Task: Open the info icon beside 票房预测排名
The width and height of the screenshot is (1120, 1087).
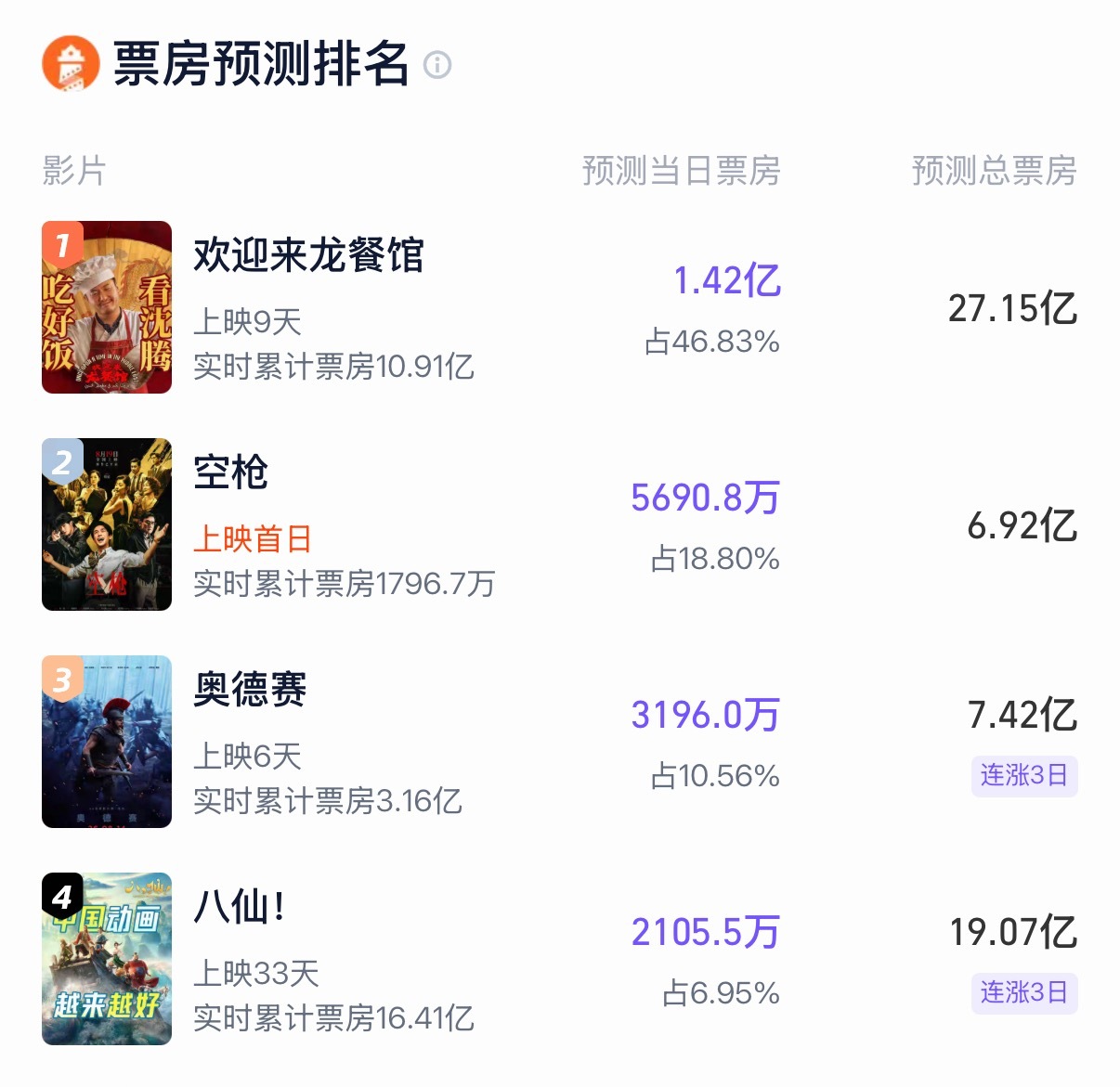Action: [437, 65]
